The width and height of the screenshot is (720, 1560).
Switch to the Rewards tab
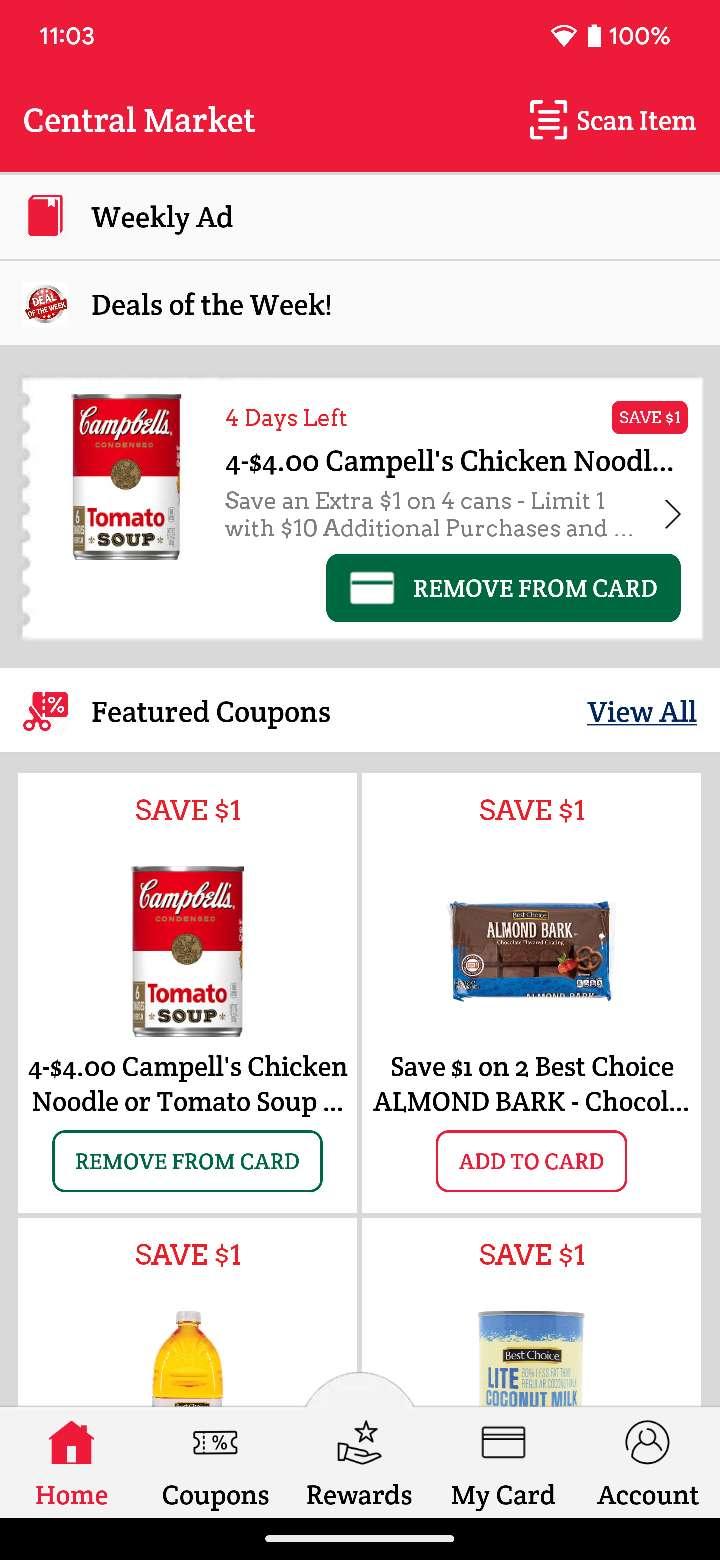(359, 1466)
